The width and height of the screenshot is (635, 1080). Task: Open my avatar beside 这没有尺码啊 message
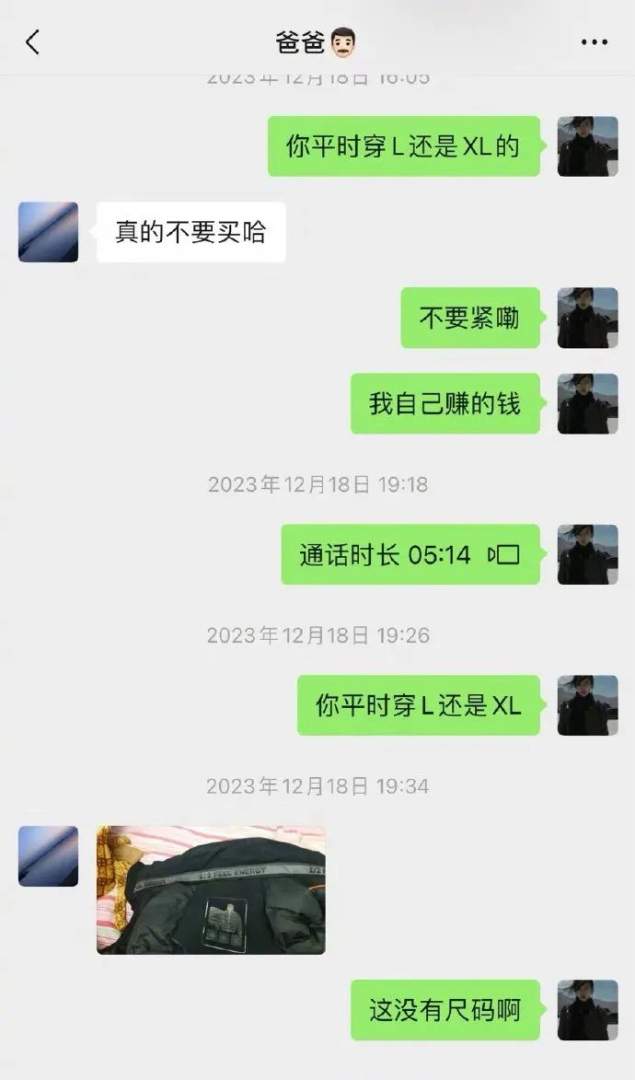pyautogui.click(x=587, y=1010)
